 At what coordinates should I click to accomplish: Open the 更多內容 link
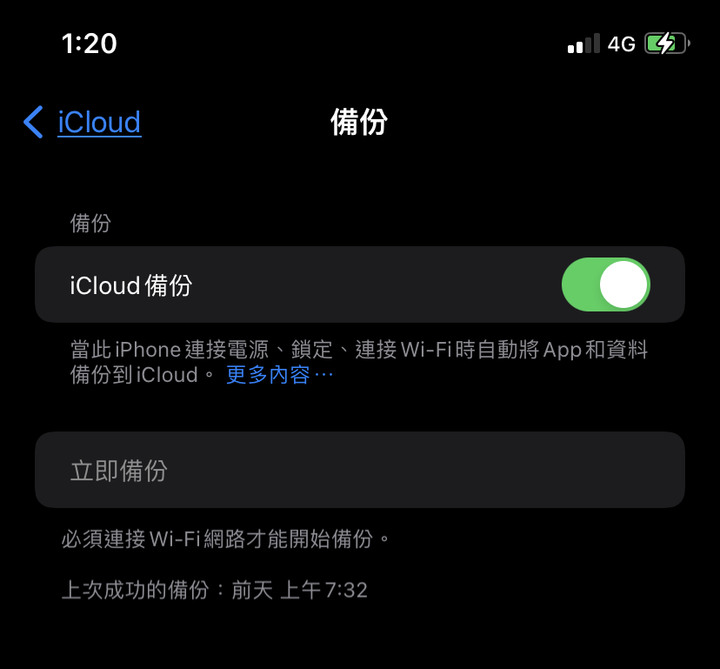pyautogui.click(x=279, y=376)
